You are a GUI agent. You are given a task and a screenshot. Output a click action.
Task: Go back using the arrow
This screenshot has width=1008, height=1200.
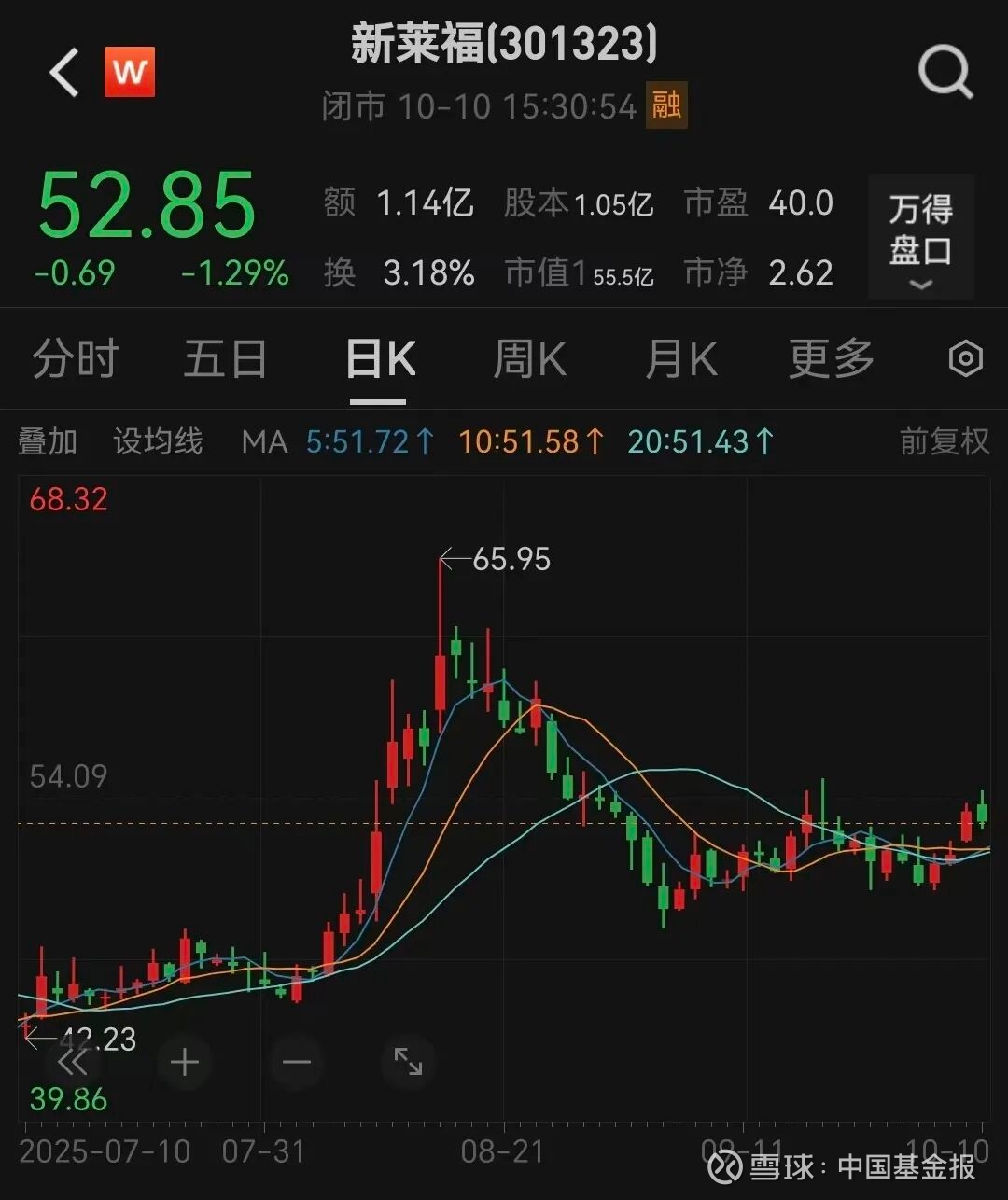tap(64, 73)
